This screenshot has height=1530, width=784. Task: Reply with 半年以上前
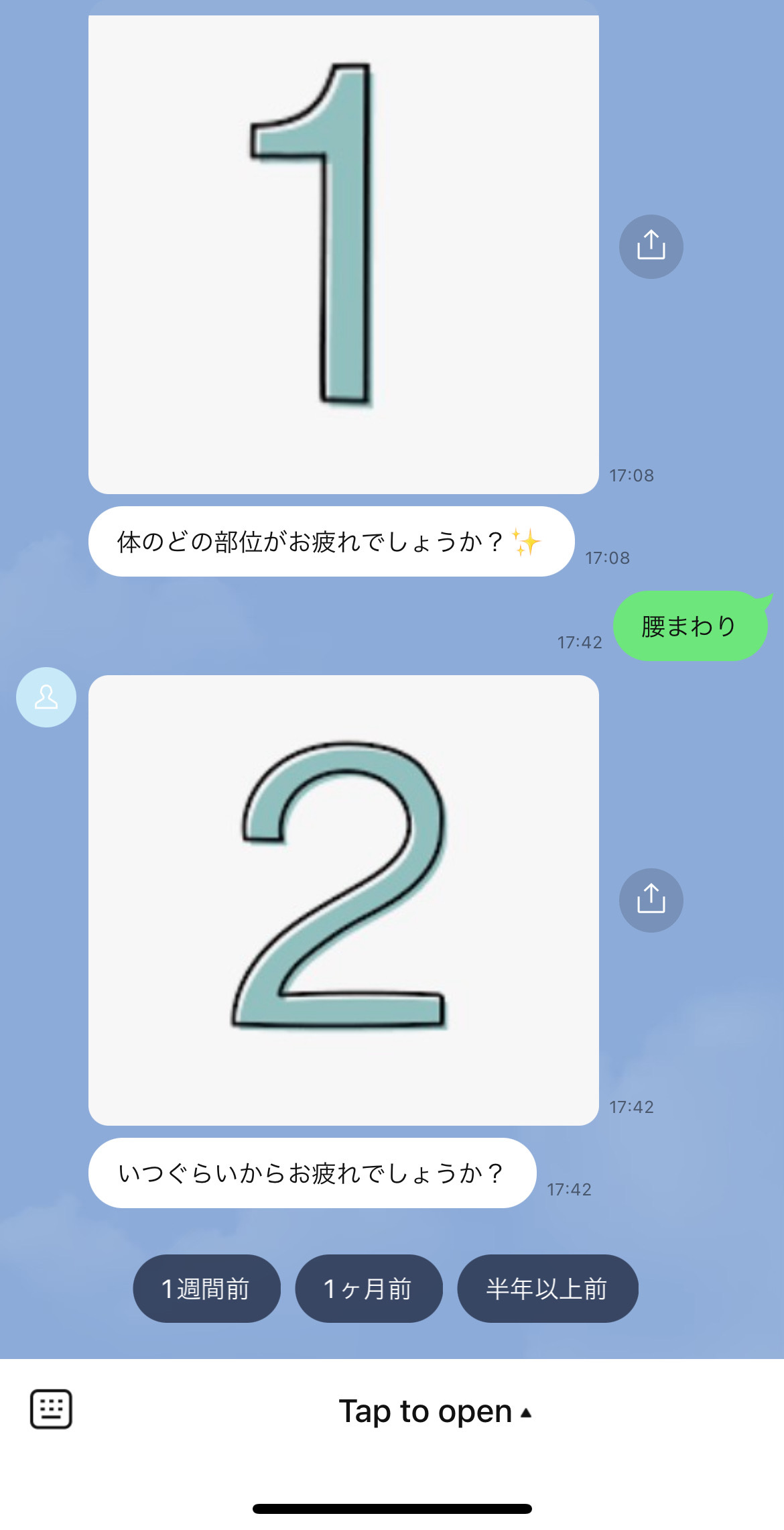click(x=547, y=1288)
